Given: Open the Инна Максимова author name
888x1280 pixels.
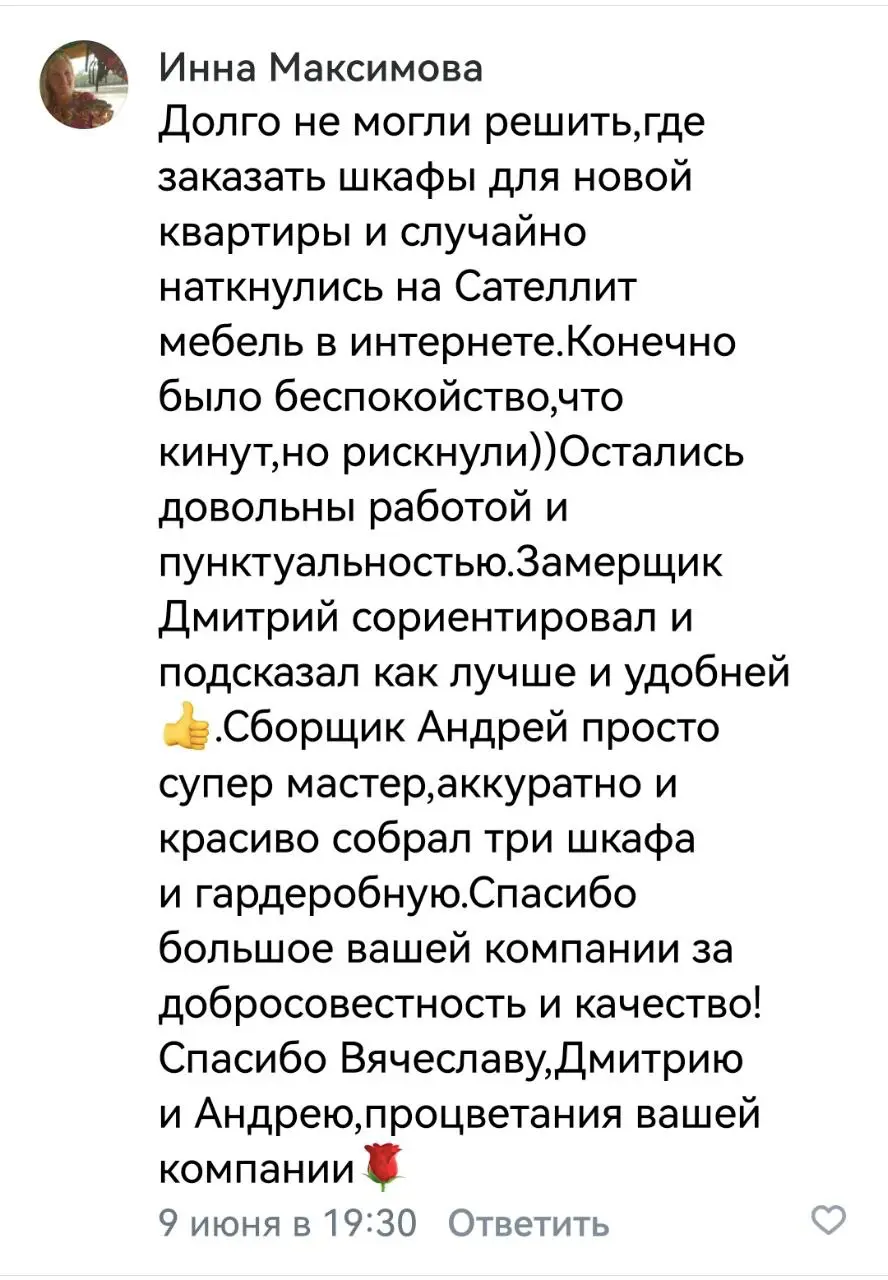Looking at the screenshot, I should (x=320, y=69).
